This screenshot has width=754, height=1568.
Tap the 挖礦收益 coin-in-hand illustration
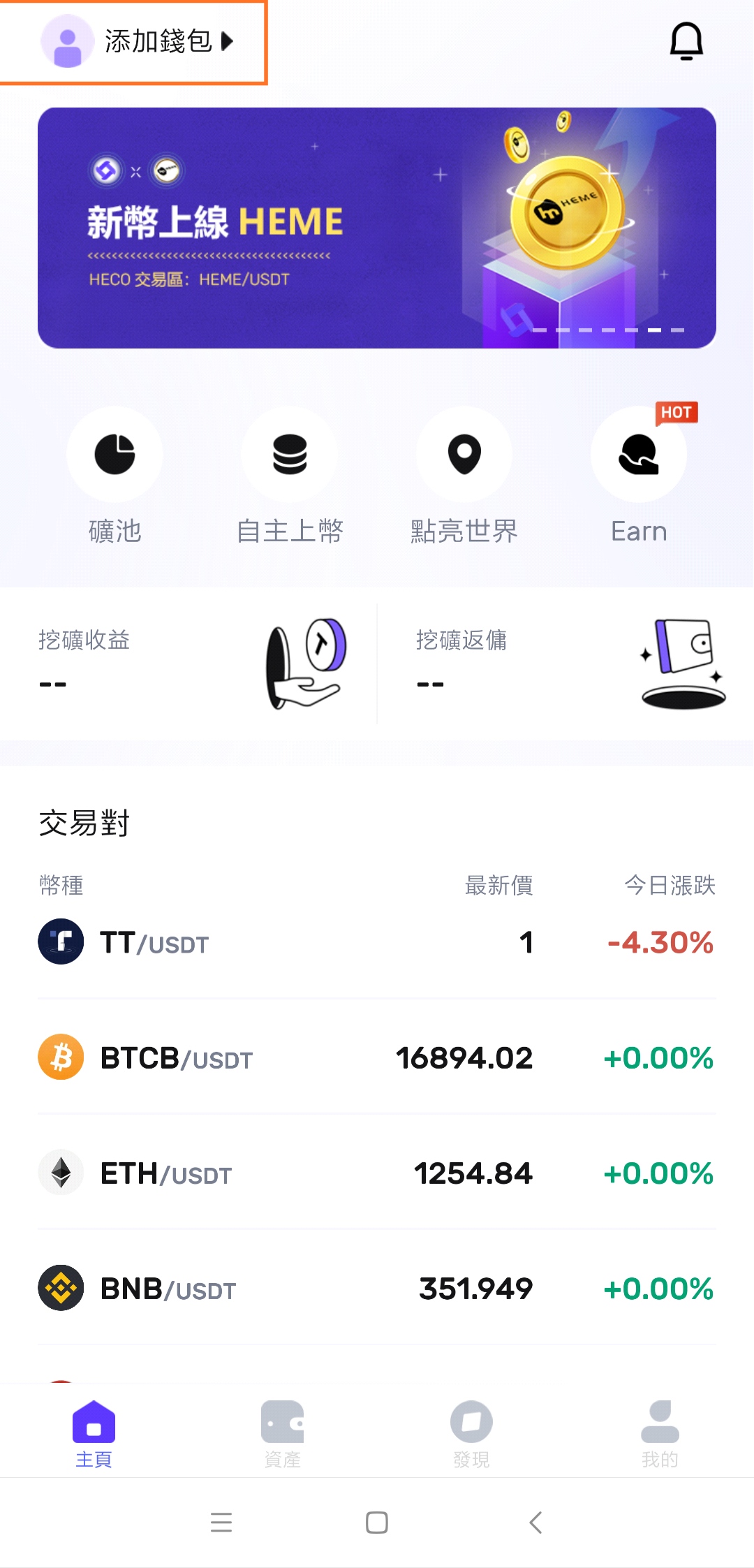[306, 664]
